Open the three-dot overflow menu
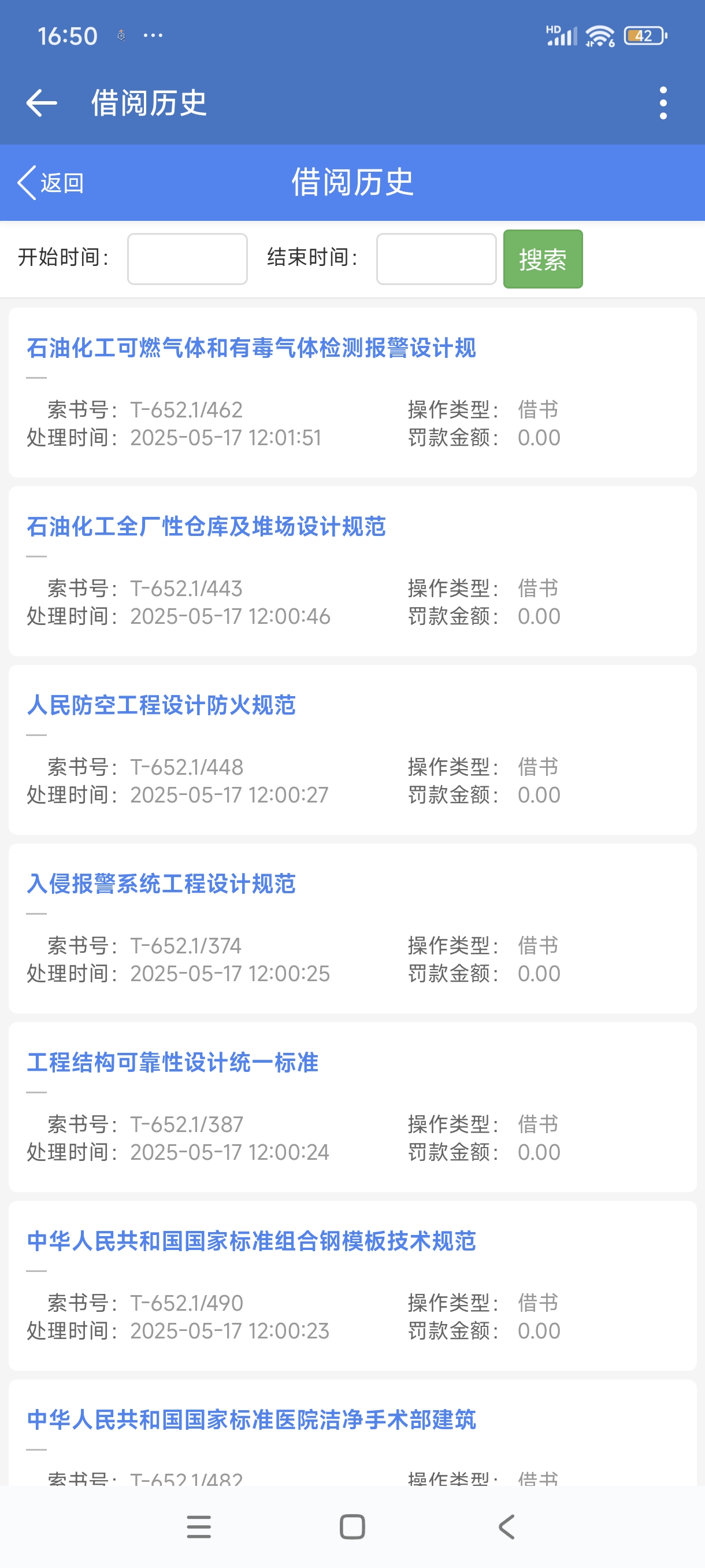 point(663,103)
